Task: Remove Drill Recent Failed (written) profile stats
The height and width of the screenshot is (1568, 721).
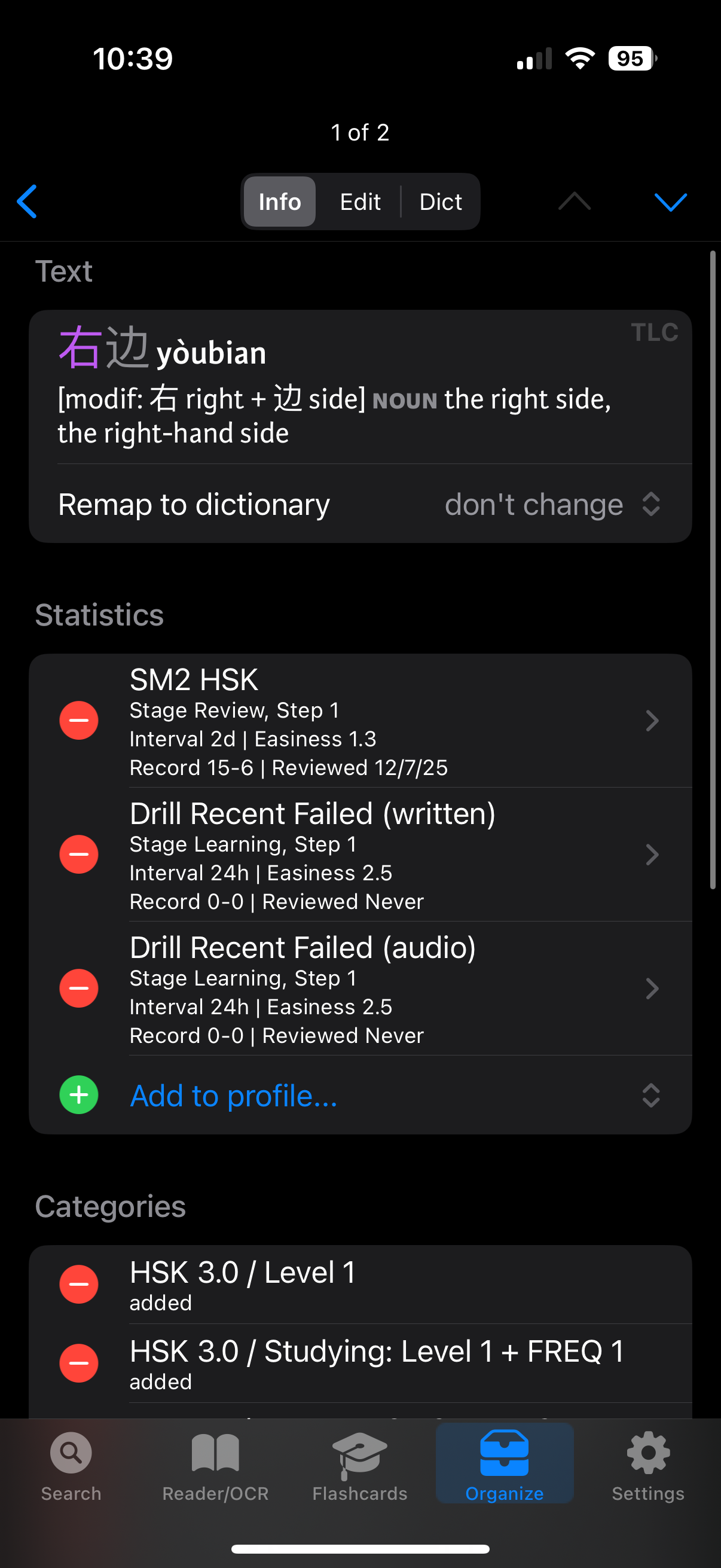Action: tap(78, 855)
